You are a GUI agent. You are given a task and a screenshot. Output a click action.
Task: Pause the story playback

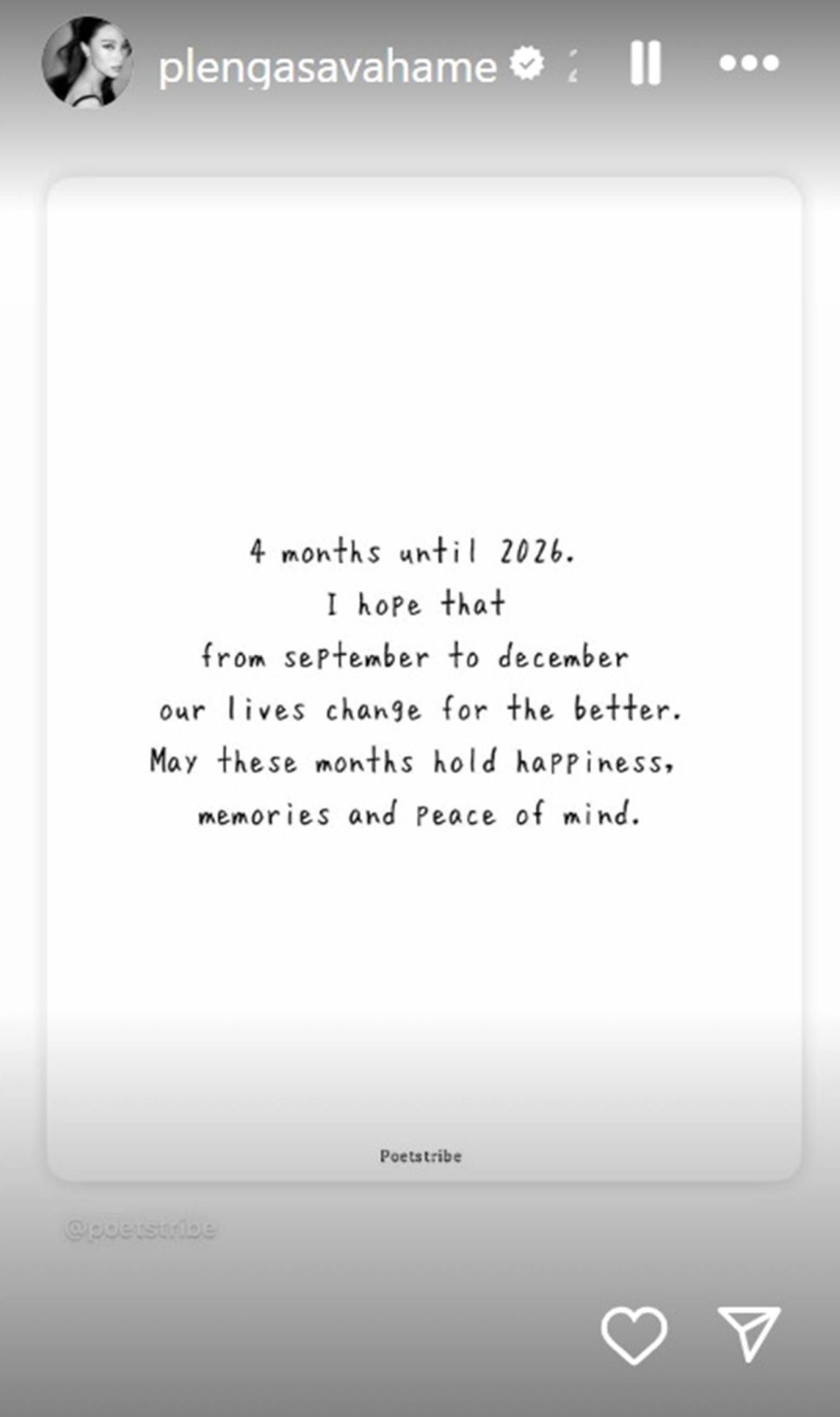coord(646,62)
